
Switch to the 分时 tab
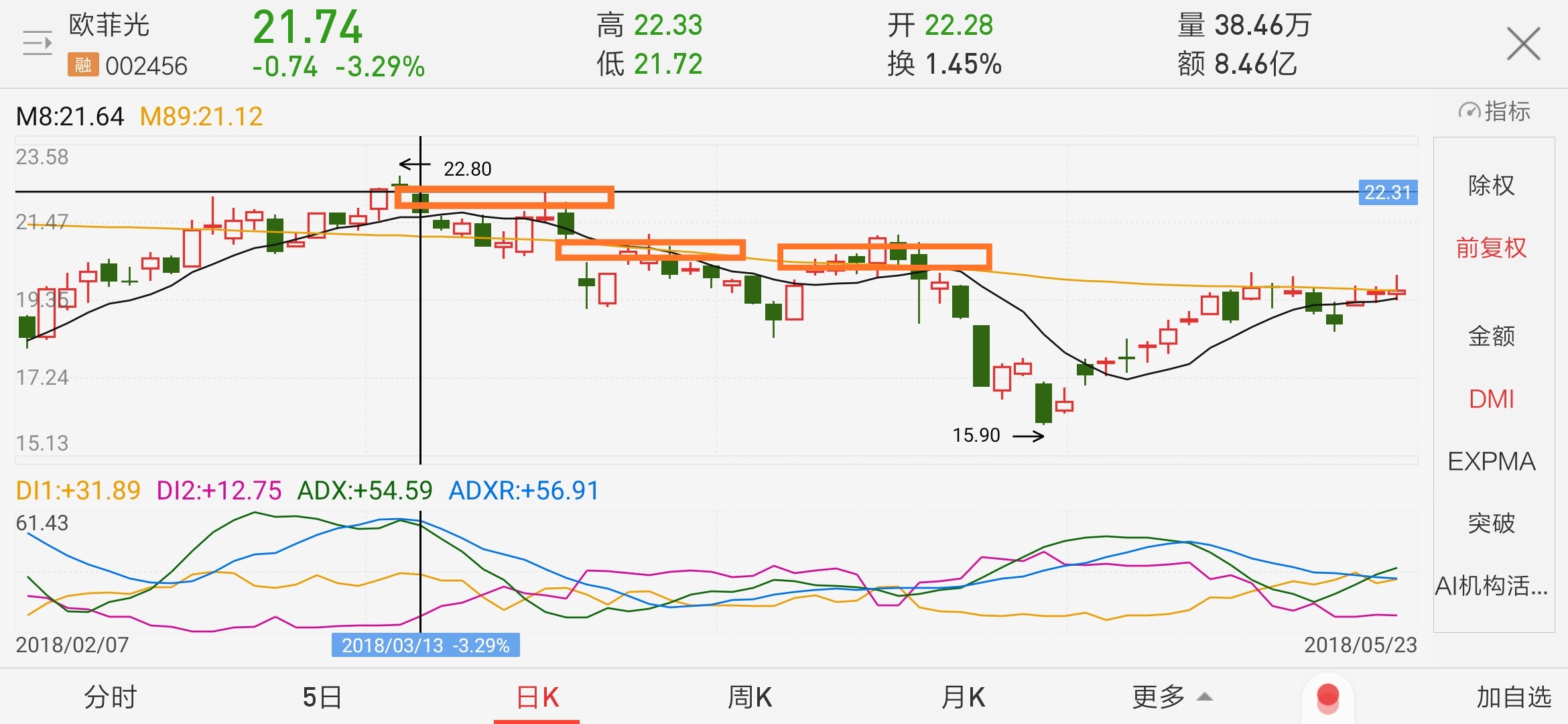click(x=111, y=697)
